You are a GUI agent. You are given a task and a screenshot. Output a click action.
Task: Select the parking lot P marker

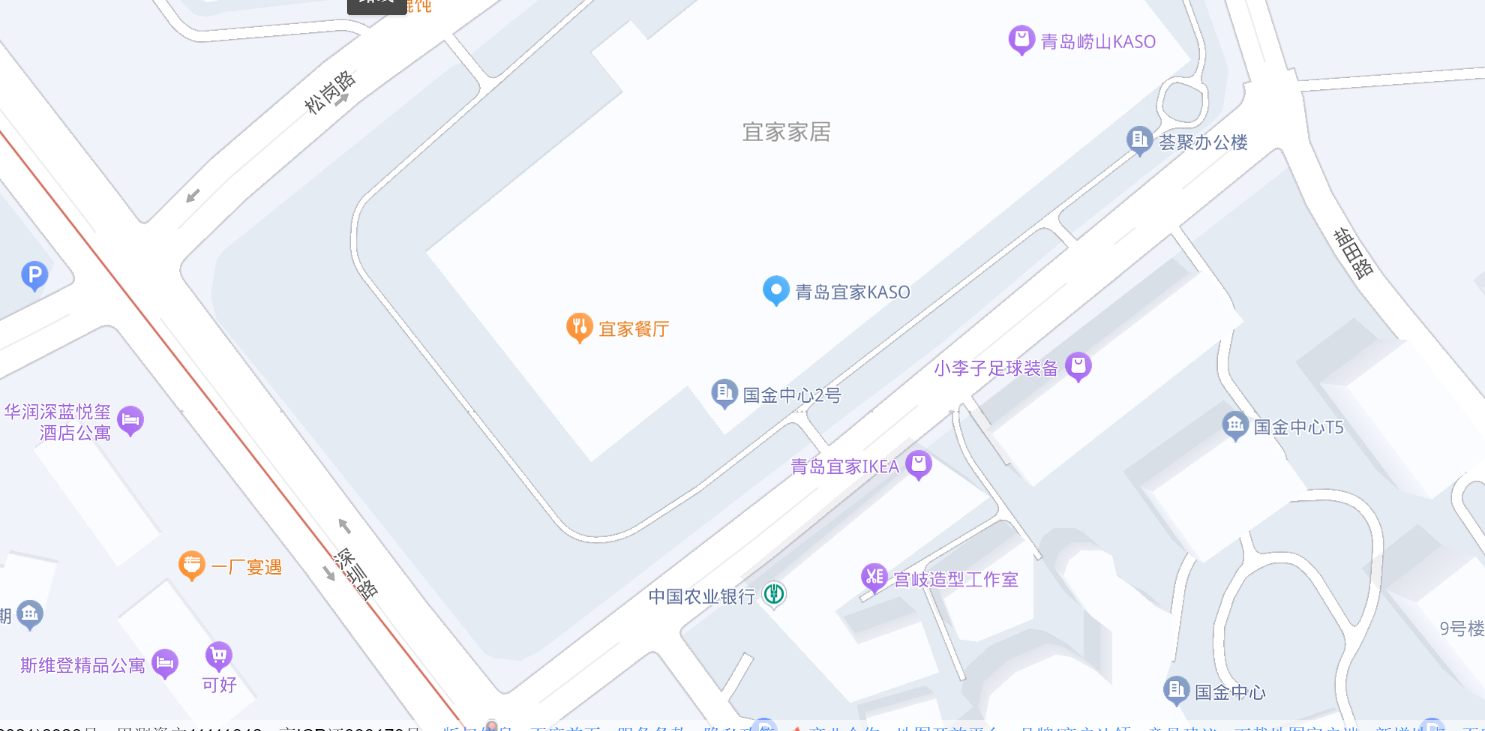[x=35, y=275]
